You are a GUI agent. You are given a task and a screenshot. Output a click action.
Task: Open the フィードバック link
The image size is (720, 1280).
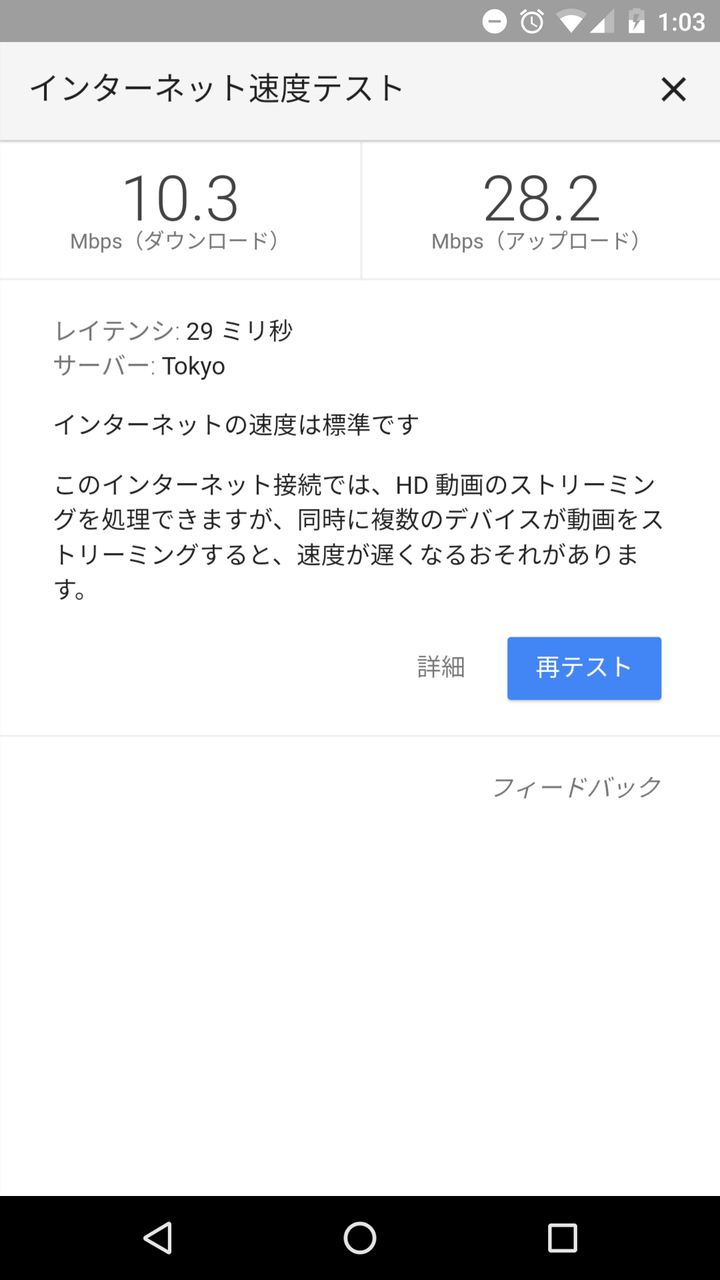[577, 787]
